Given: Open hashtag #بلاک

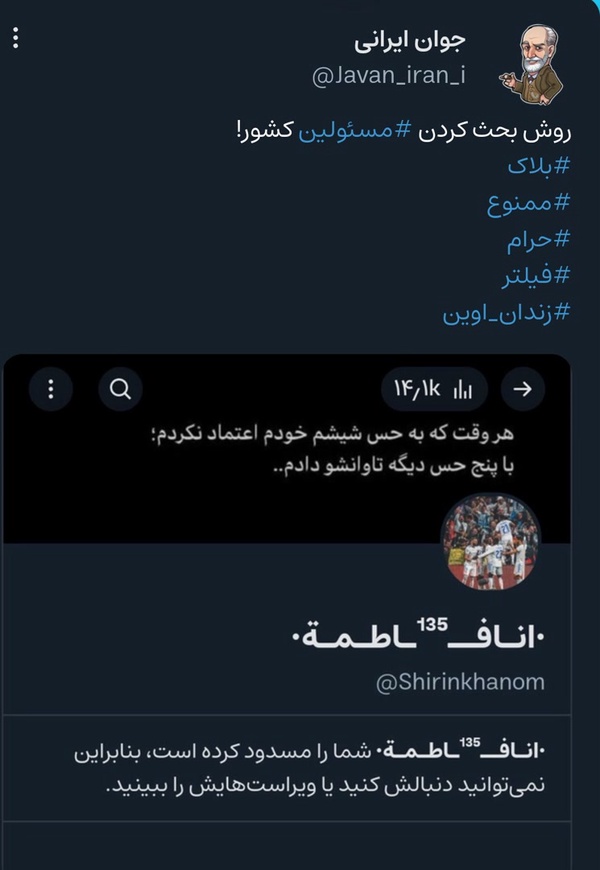Looking at the screenshot, I should click(x=539, y=167).
